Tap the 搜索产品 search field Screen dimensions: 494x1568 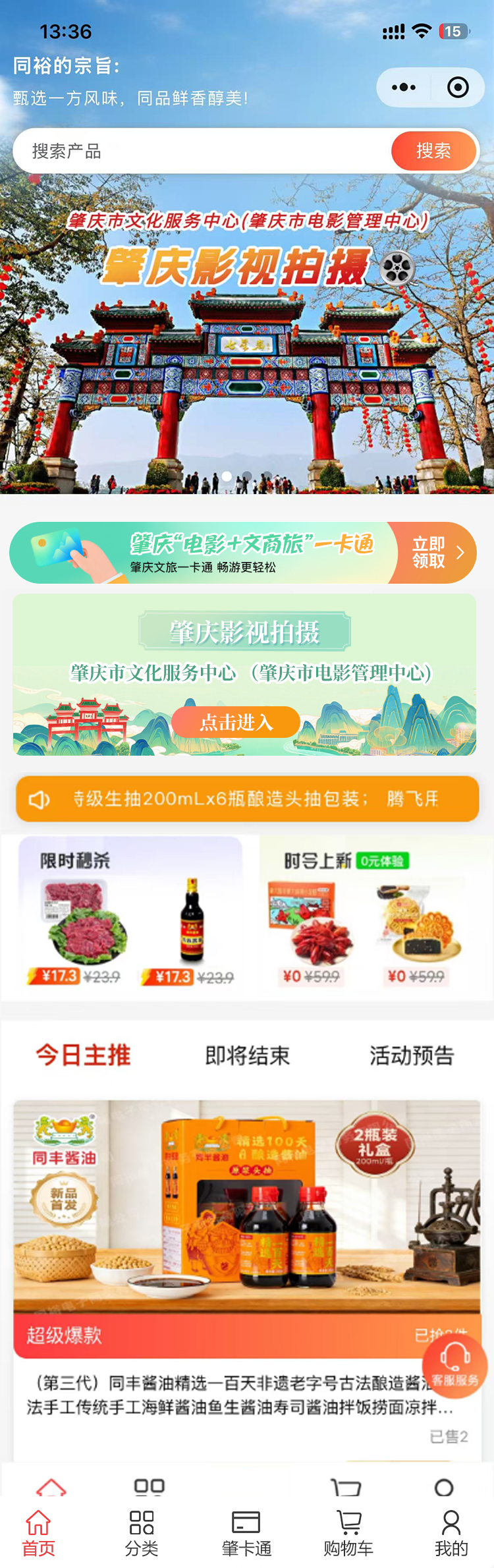click(x=198, y=152)
